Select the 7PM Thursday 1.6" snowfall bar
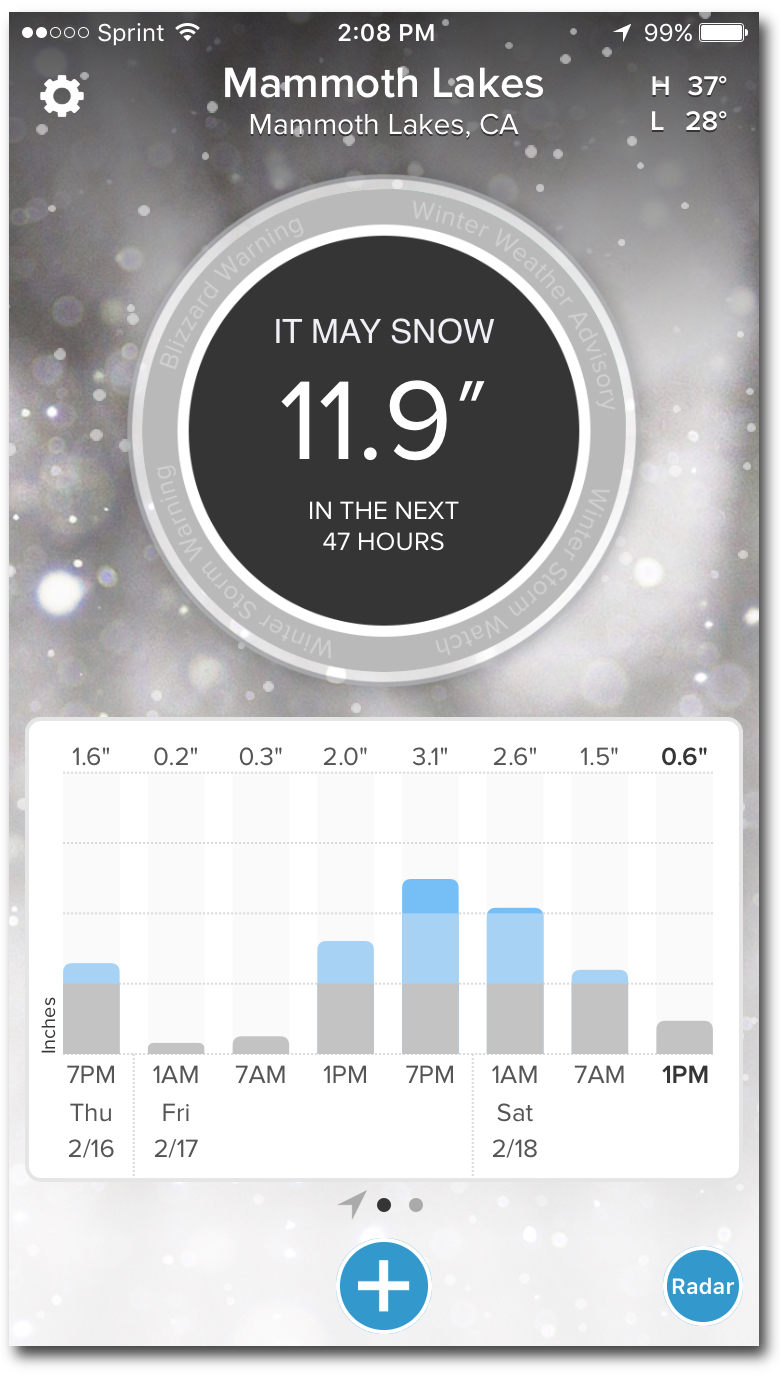 click(91, 1008)
